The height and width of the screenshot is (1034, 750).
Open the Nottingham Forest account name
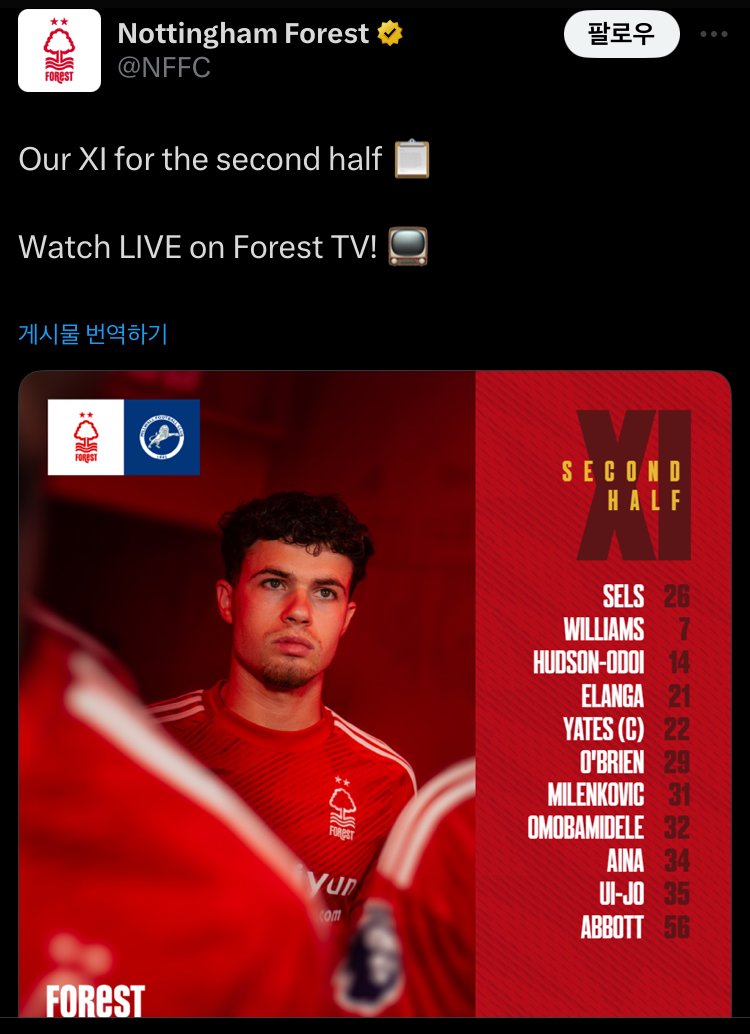244,33
